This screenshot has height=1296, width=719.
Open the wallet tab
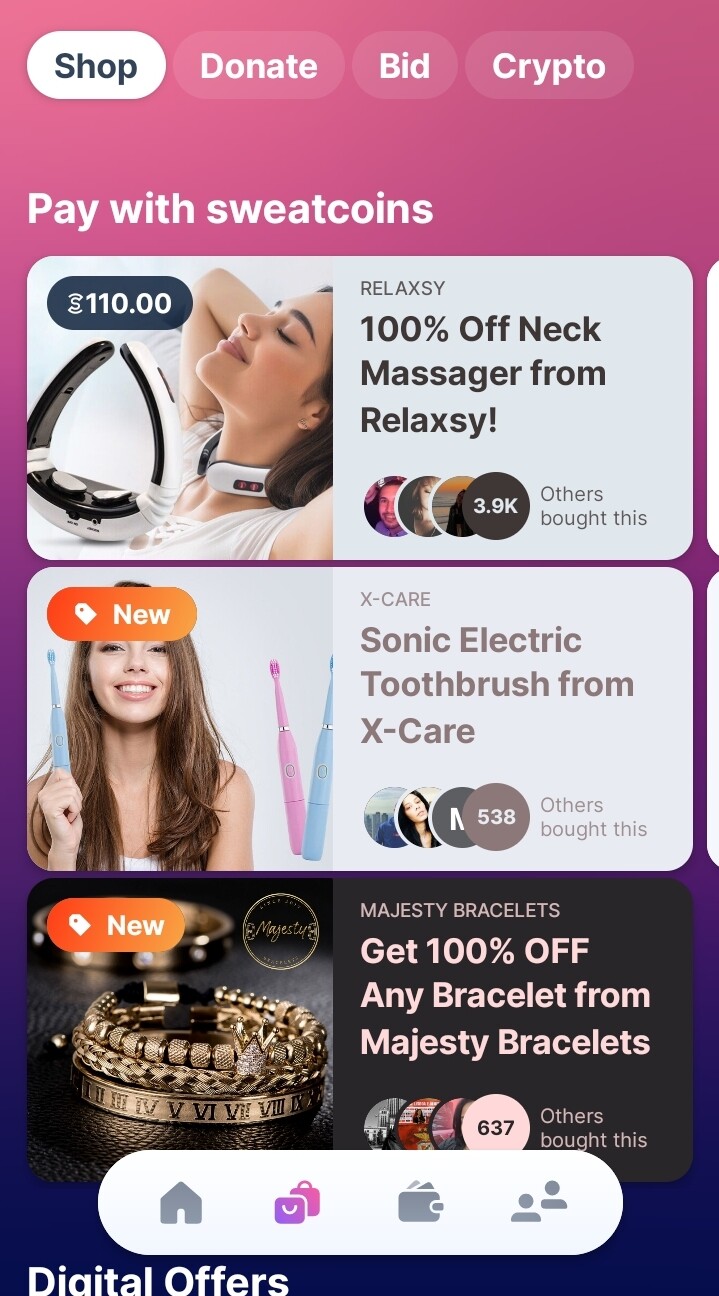[420, 1202]
